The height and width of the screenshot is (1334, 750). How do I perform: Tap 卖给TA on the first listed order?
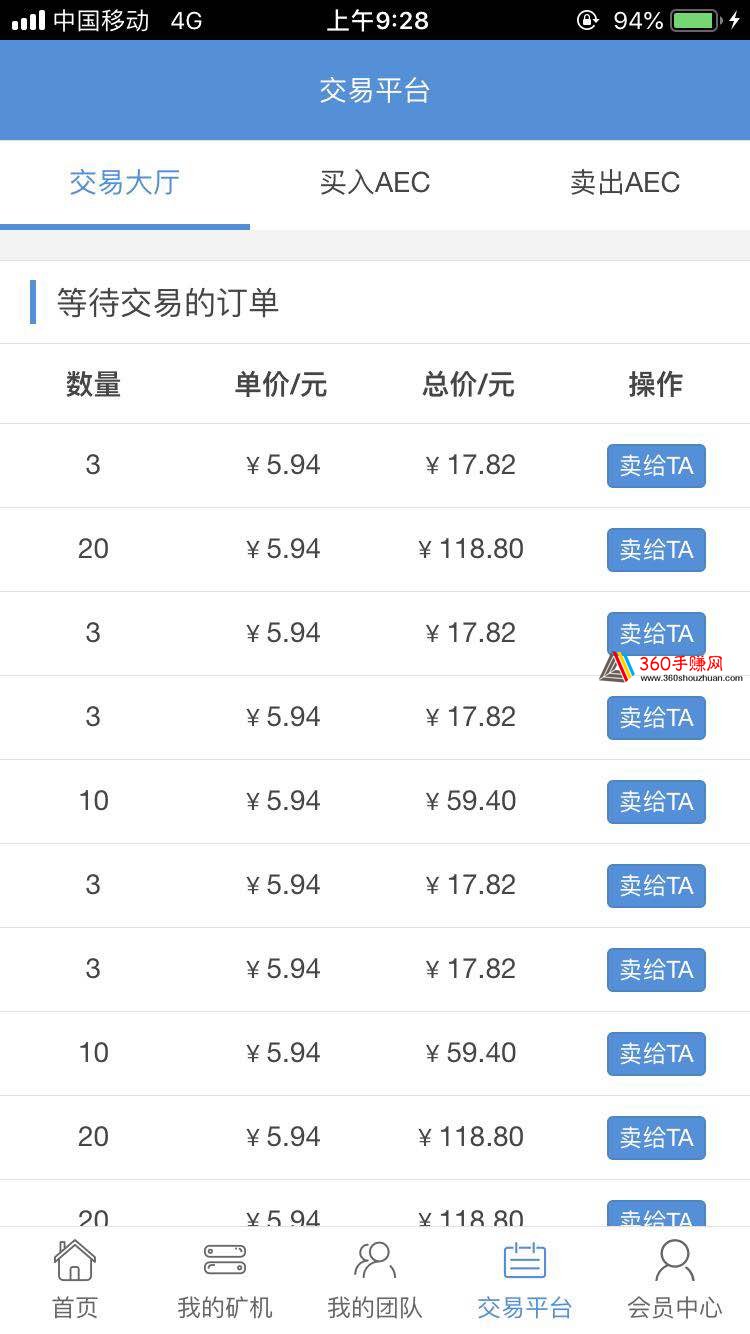(656, 466)
